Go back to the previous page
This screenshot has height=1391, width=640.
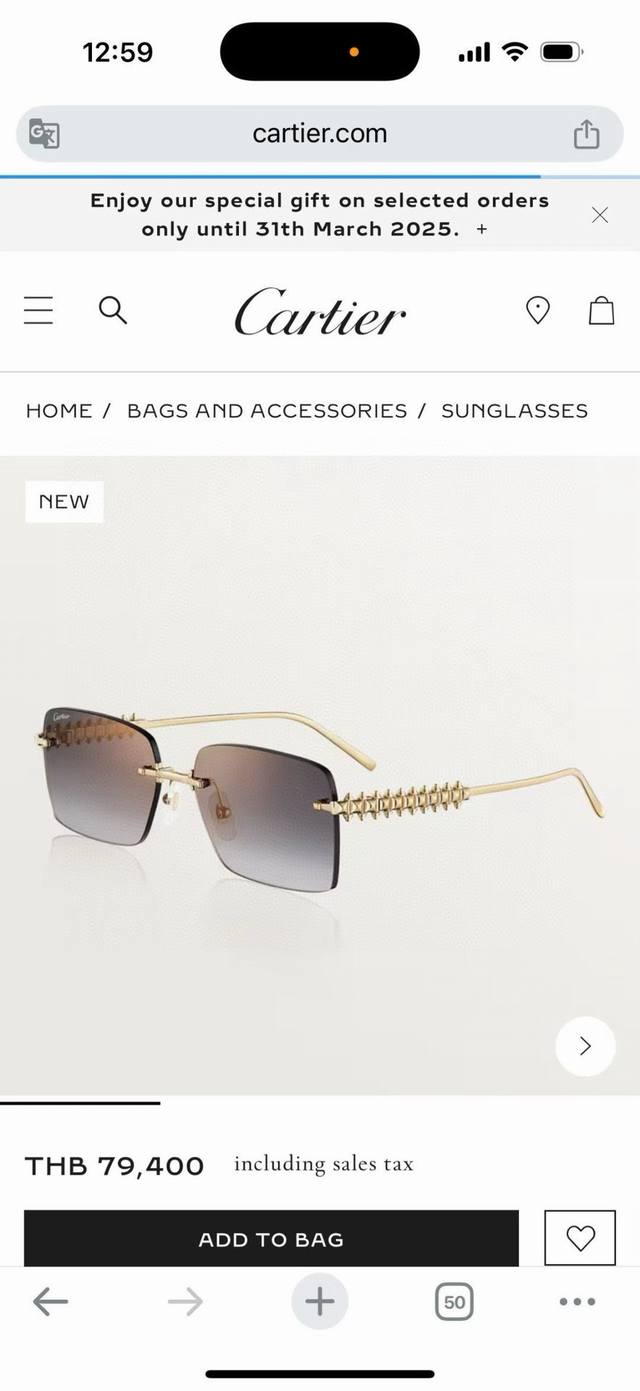[50, 1301]
